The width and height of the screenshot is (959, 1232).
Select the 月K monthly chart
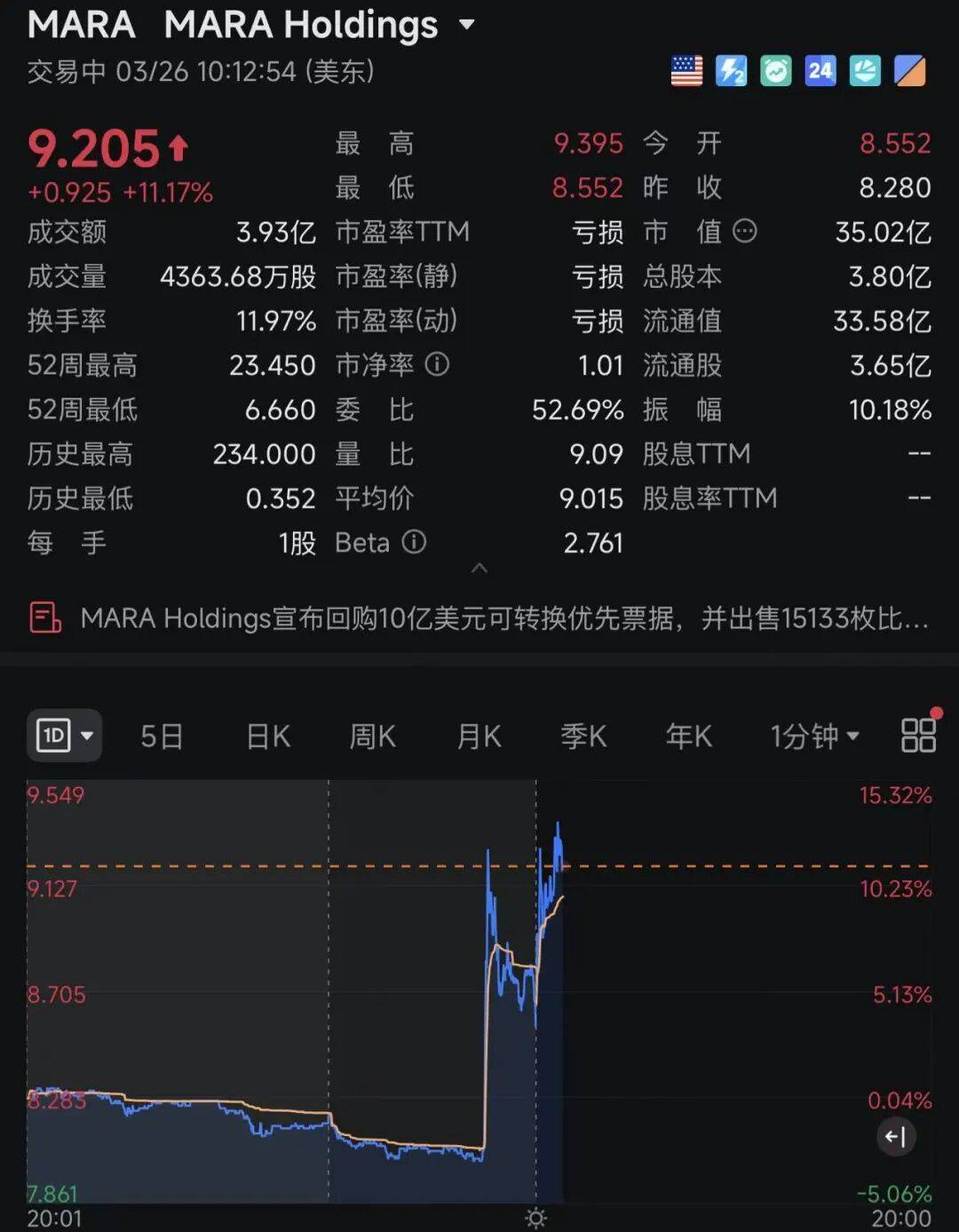point(479,736)
